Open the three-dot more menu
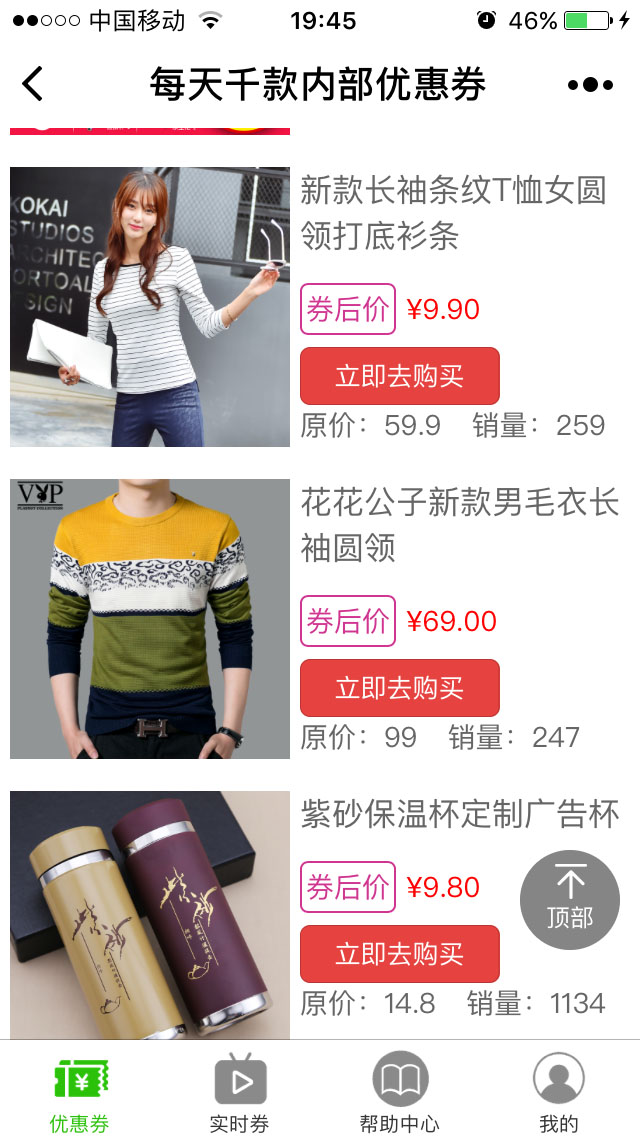The height and width of the screenshot is (1136, 640). pyautogui.click(x=590, y=85)
